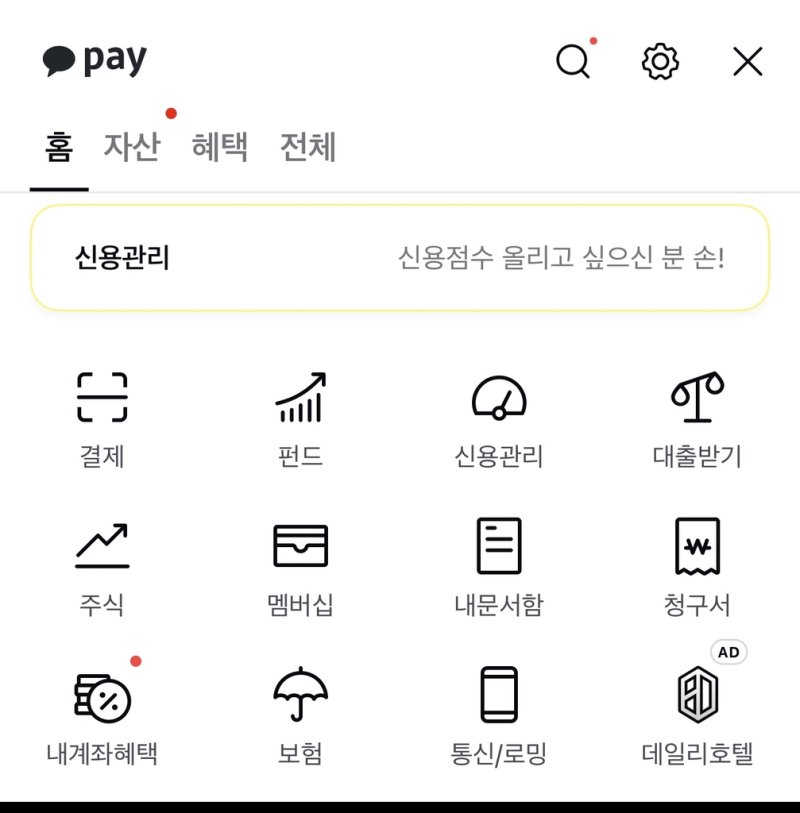Open the 신용관리 banner card
The height and width of the screenshot is (813, 800).
click(x=400, y=258)
